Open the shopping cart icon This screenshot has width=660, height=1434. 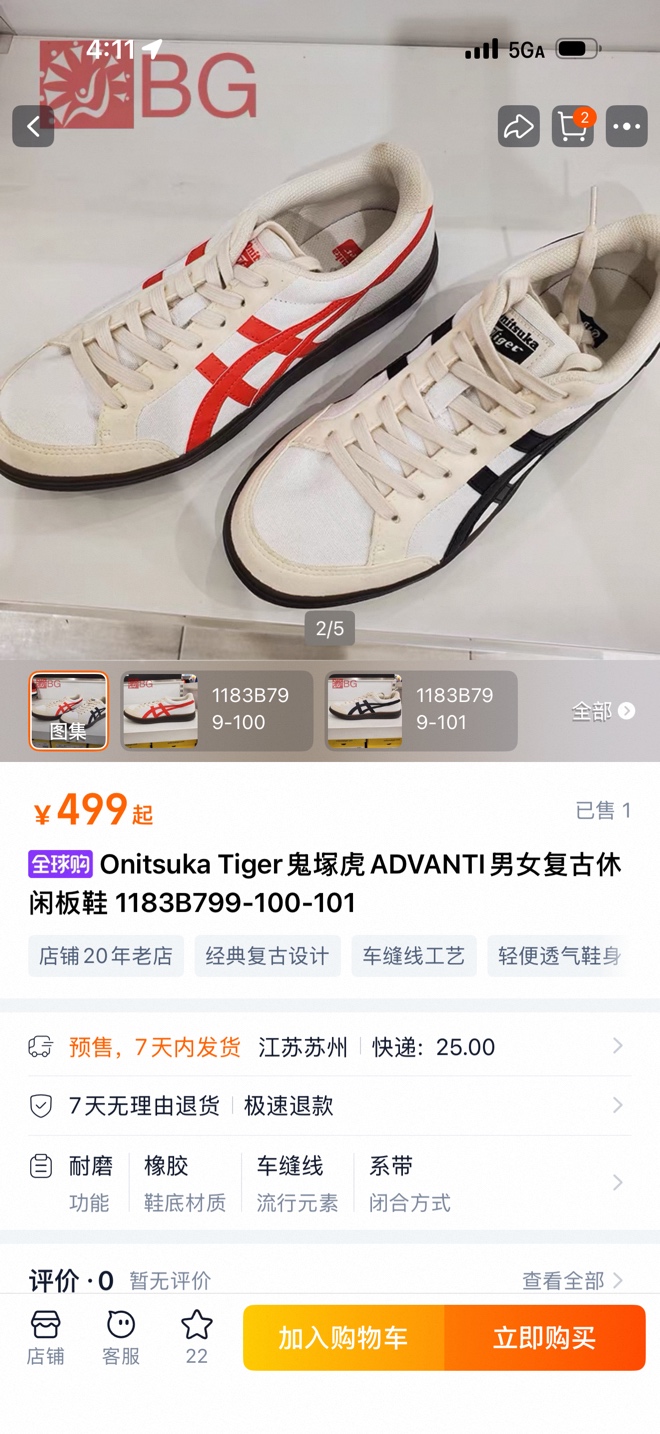(x=572, y=127)
